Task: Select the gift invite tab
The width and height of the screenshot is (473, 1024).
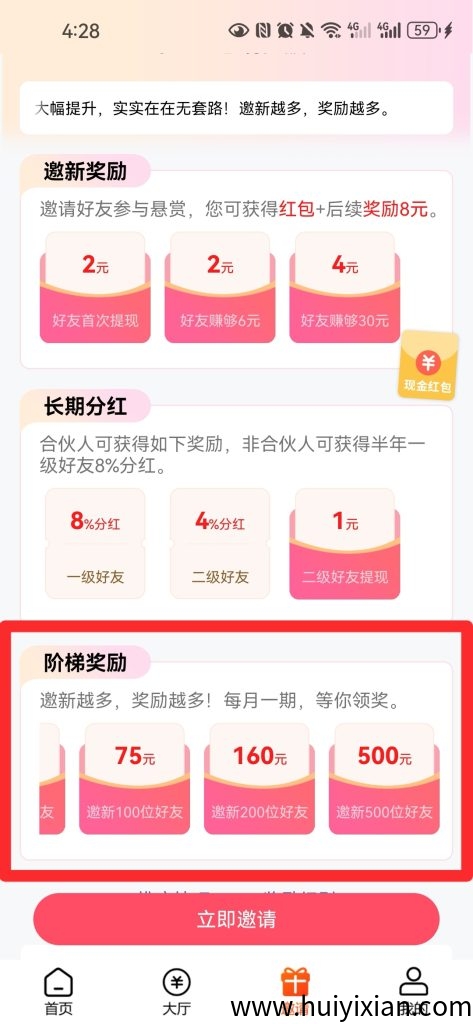Action: (295, 991)
